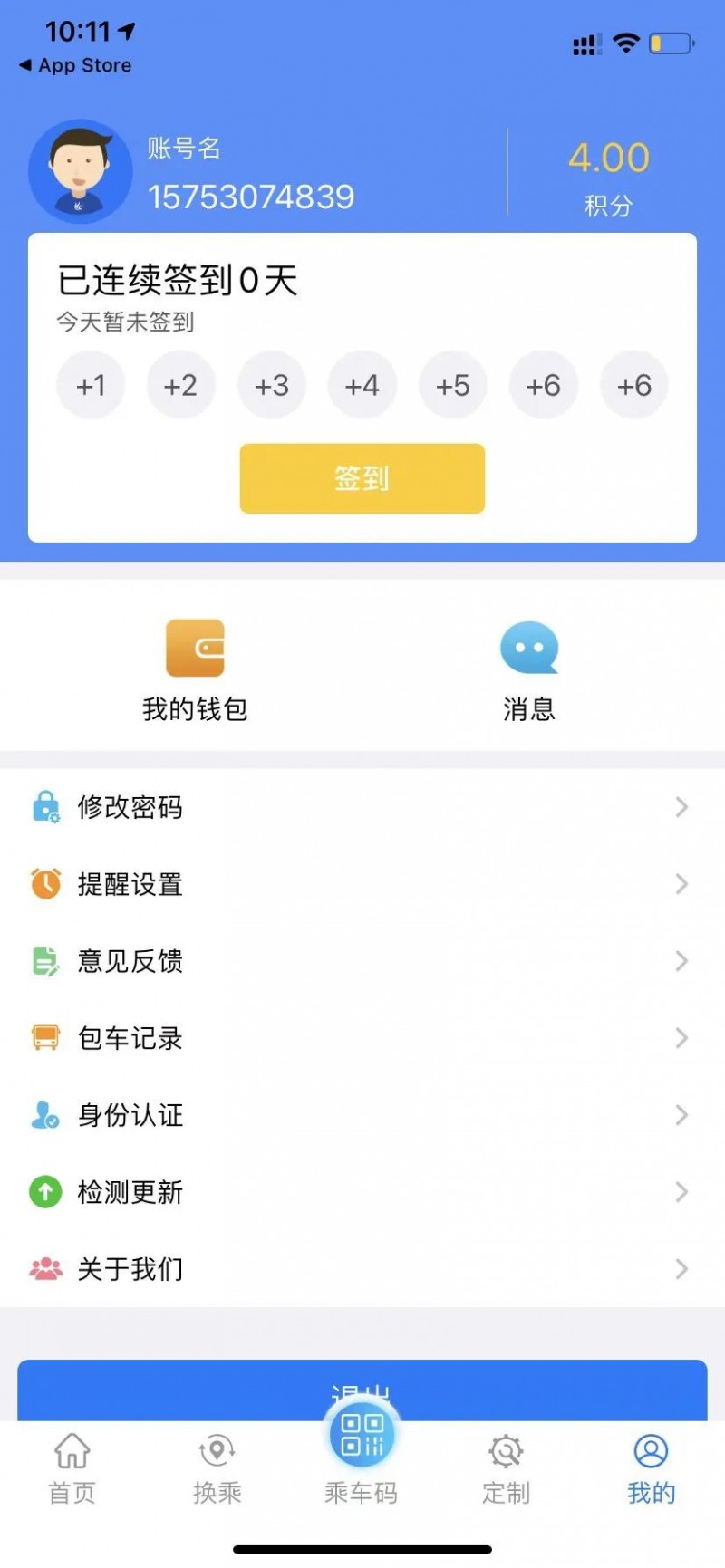The width and height of the screenshot is (725, 1568).
Task: View 包车记录 charter records
Action: [x=362, y=1038]
